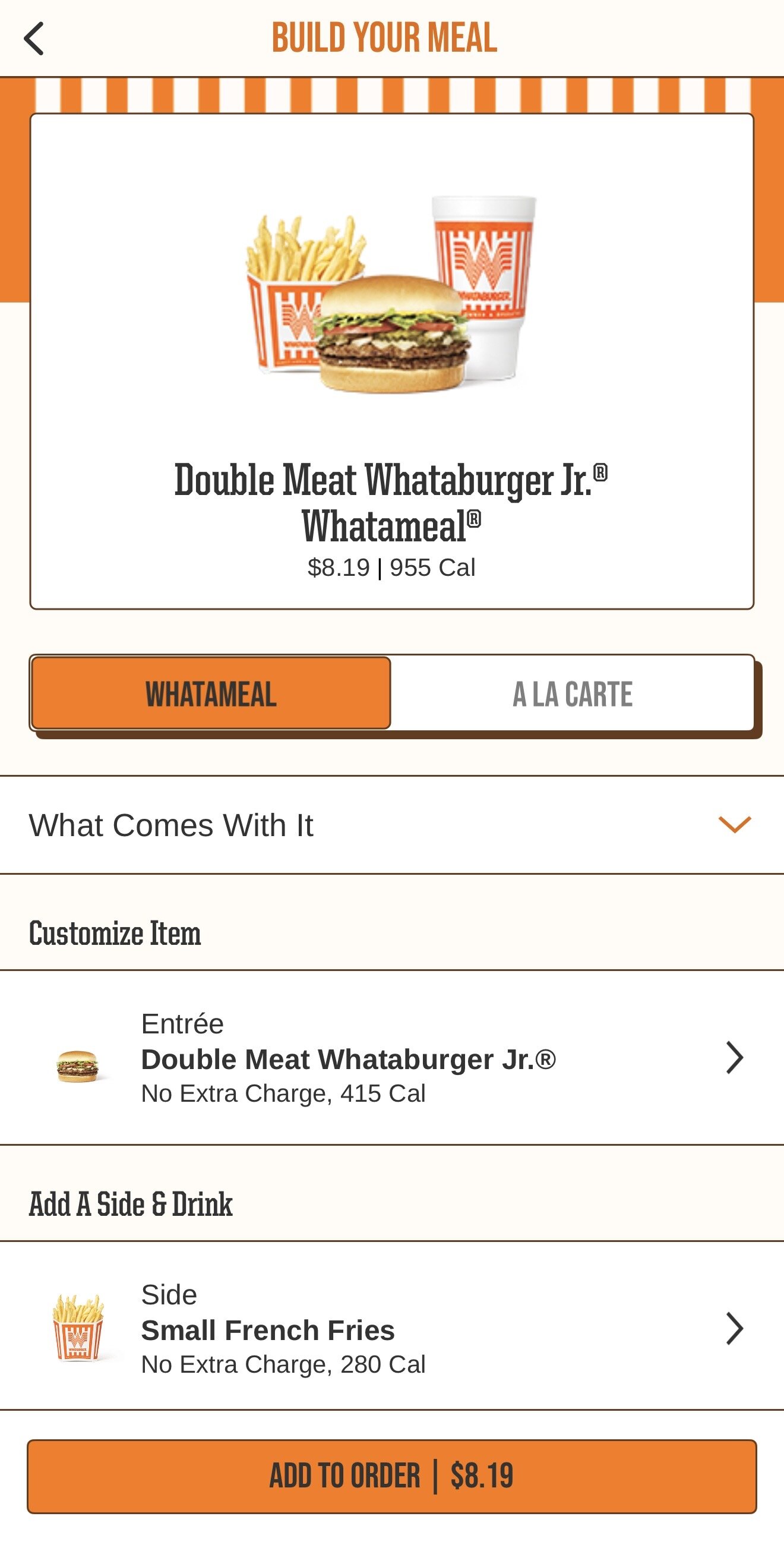Expand What Comes With It

(x=391, y=825)
